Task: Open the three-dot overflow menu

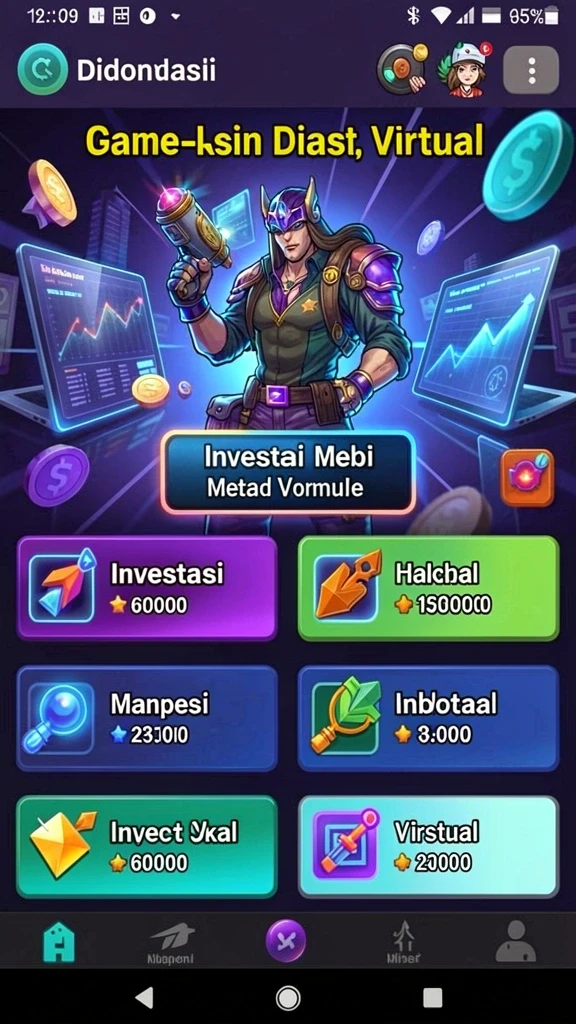Action: tap(531, 70)
